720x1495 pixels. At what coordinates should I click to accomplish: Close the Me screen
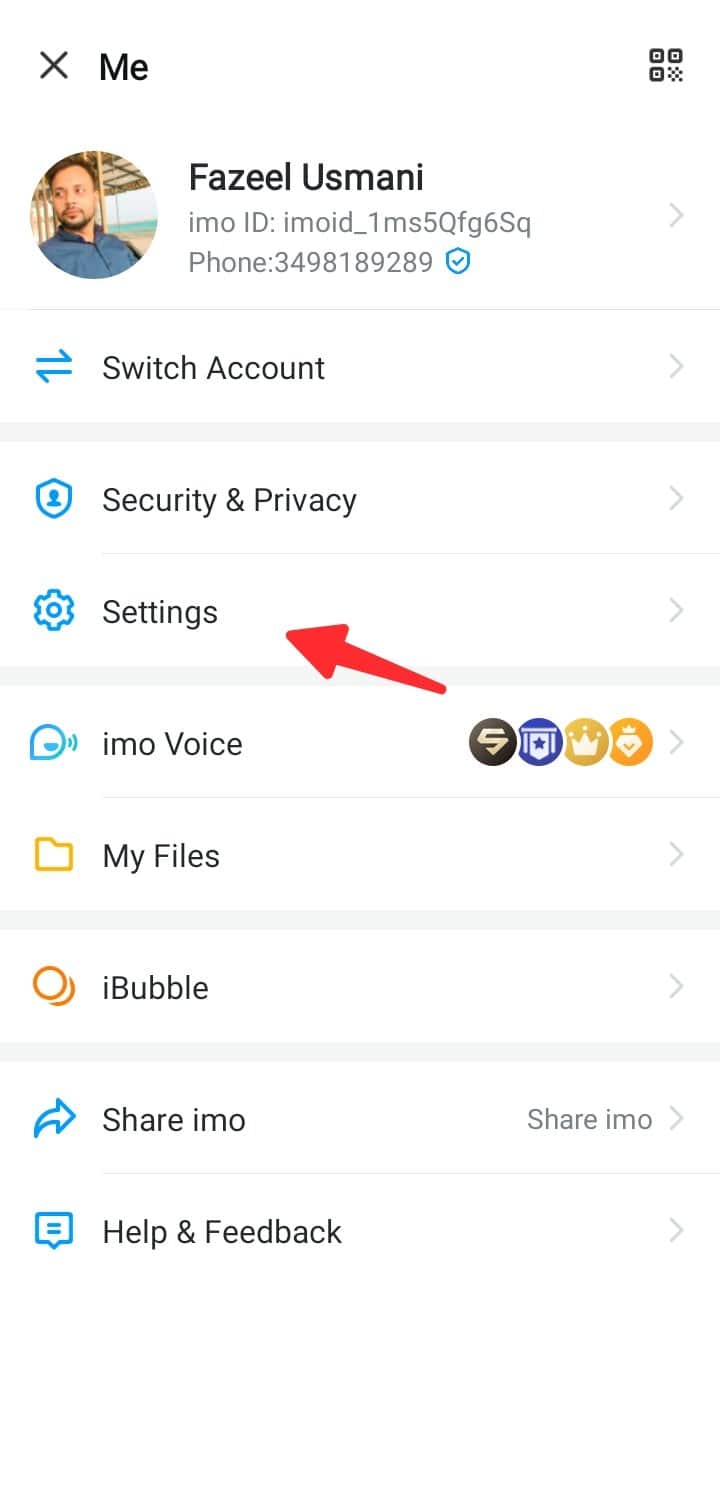coord(53,66)
